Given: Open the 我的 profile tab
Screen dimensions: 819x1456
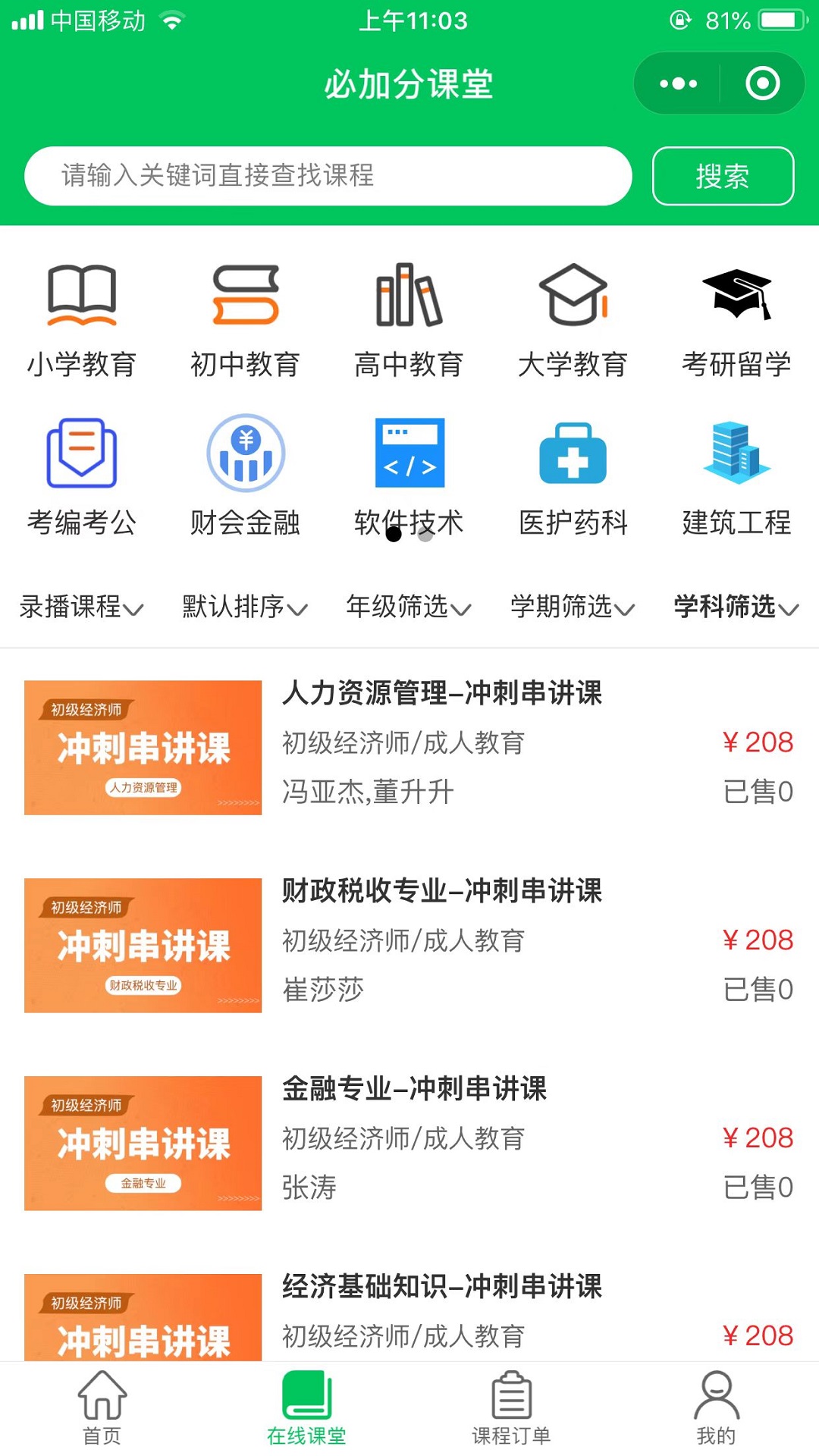Looking at the screenshot, I should [x=716, y=1407].
